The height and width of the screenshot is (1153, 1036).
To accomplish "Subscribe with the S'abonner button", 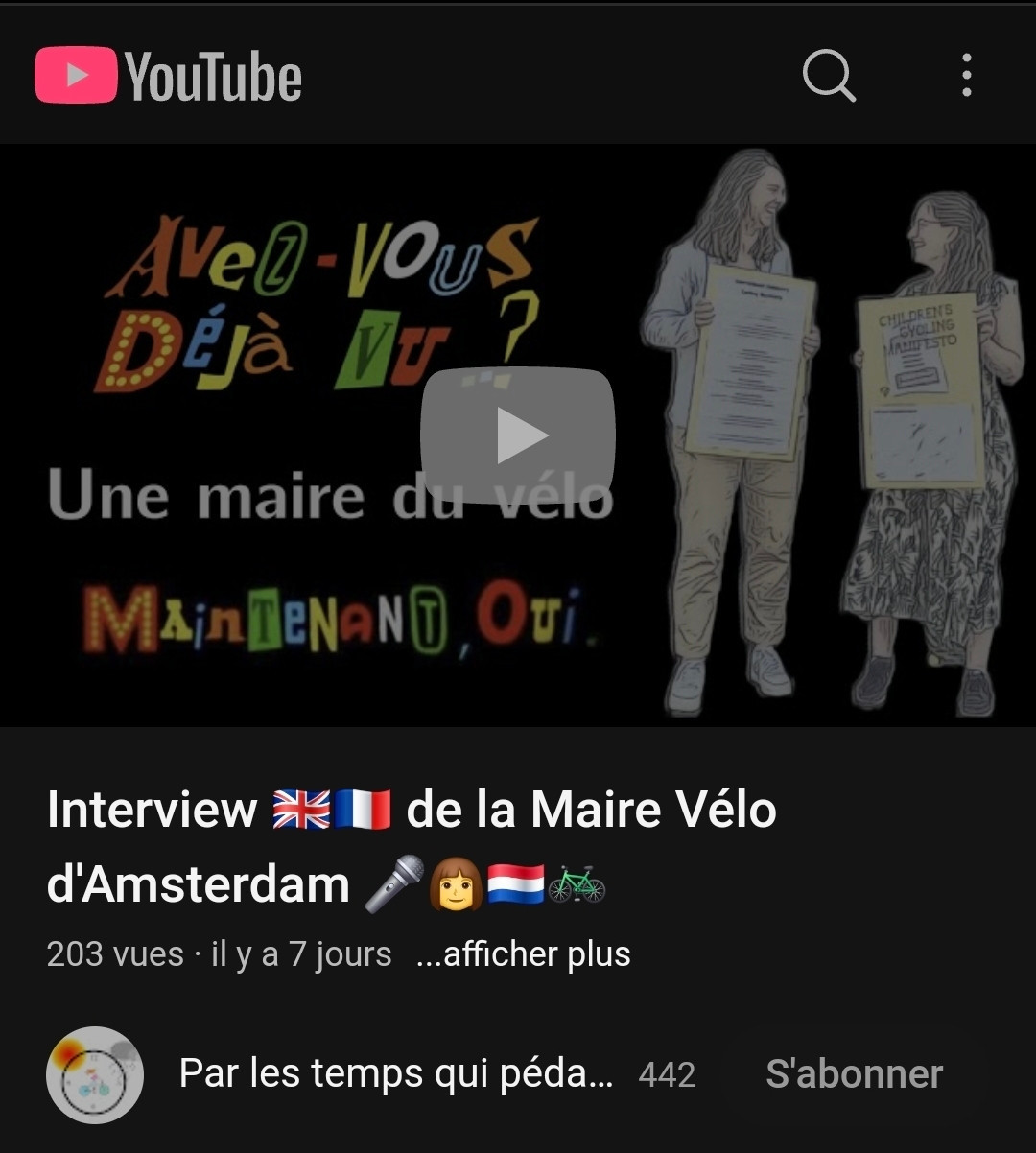I will [854, 1074].
